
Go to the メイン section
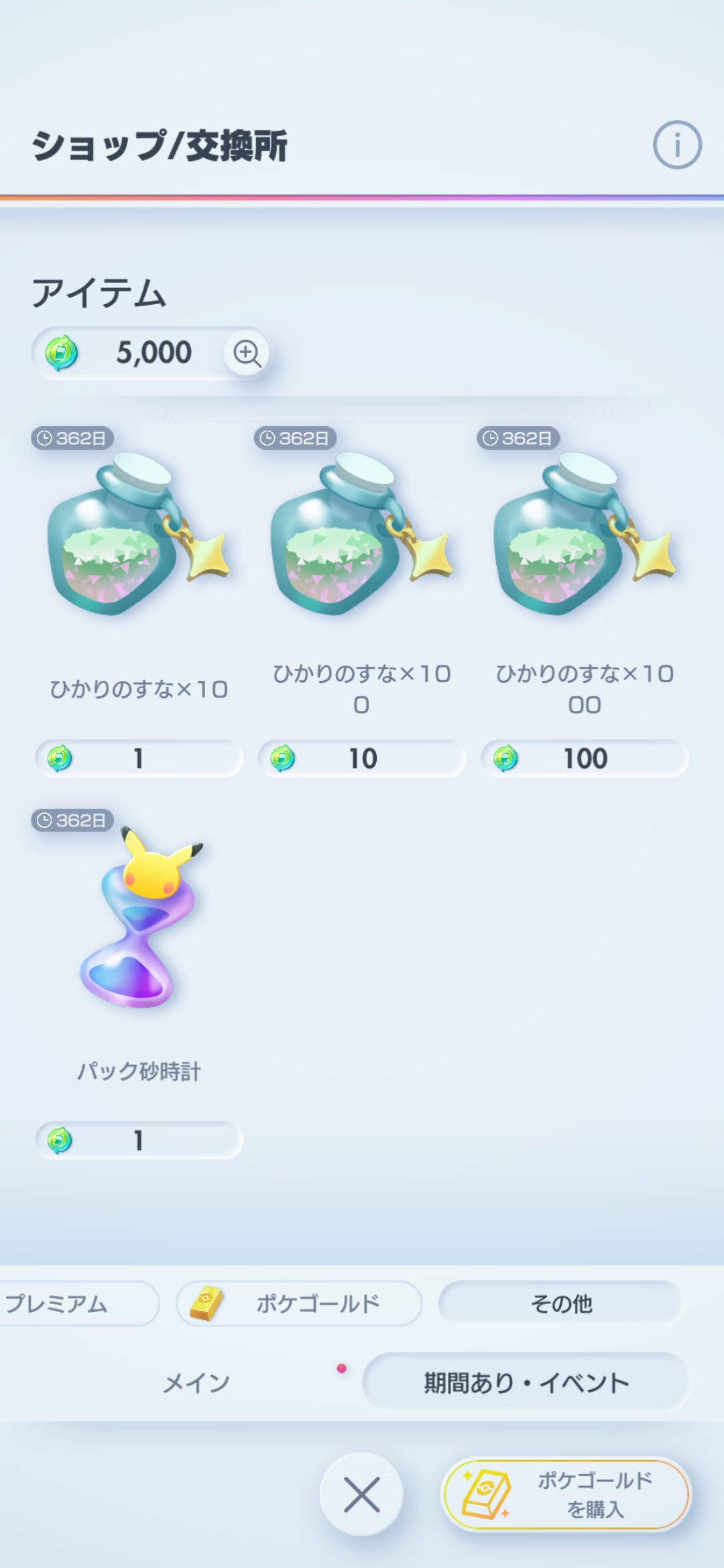coord(196,1382)
